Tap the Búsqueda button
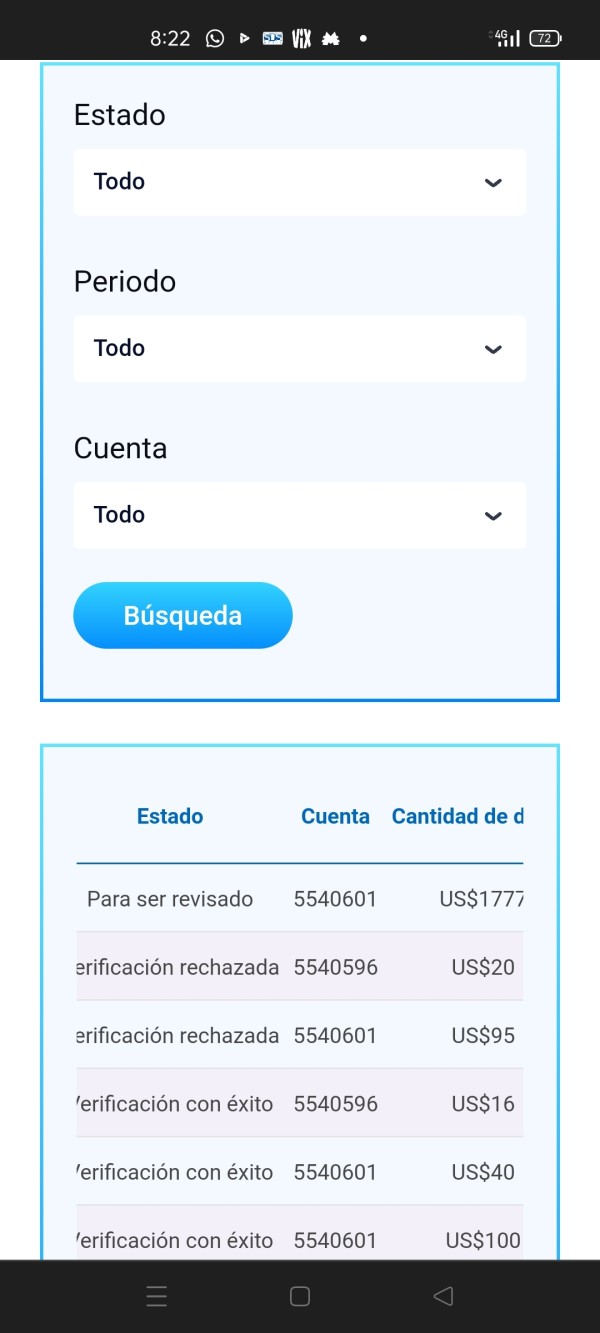Screen dimensions: 600x1333 point(183,615)
